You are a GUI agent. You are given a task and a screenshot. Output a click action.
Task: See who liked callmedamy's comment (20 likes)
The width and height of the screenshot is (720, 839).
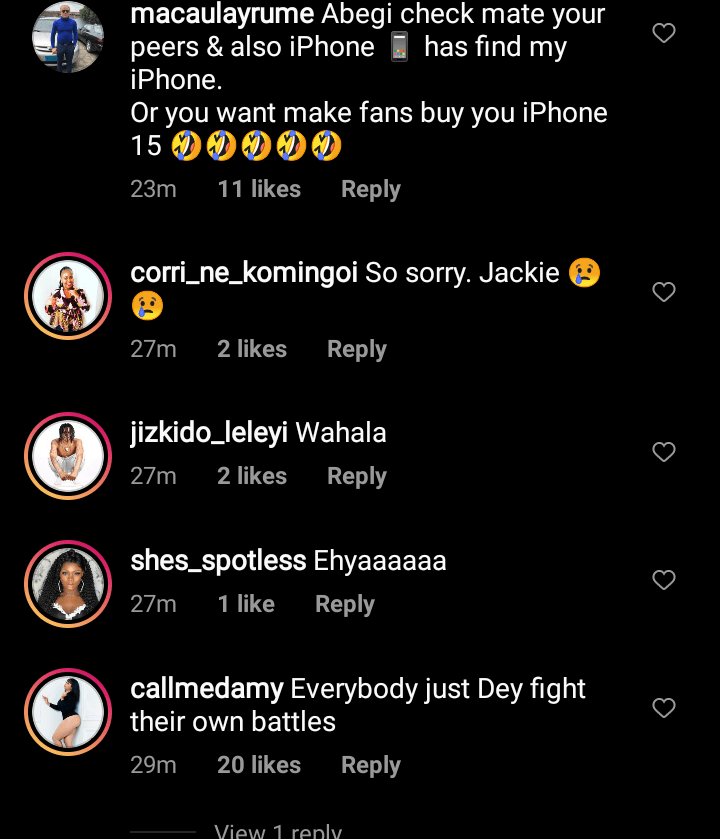coord(258,765)
